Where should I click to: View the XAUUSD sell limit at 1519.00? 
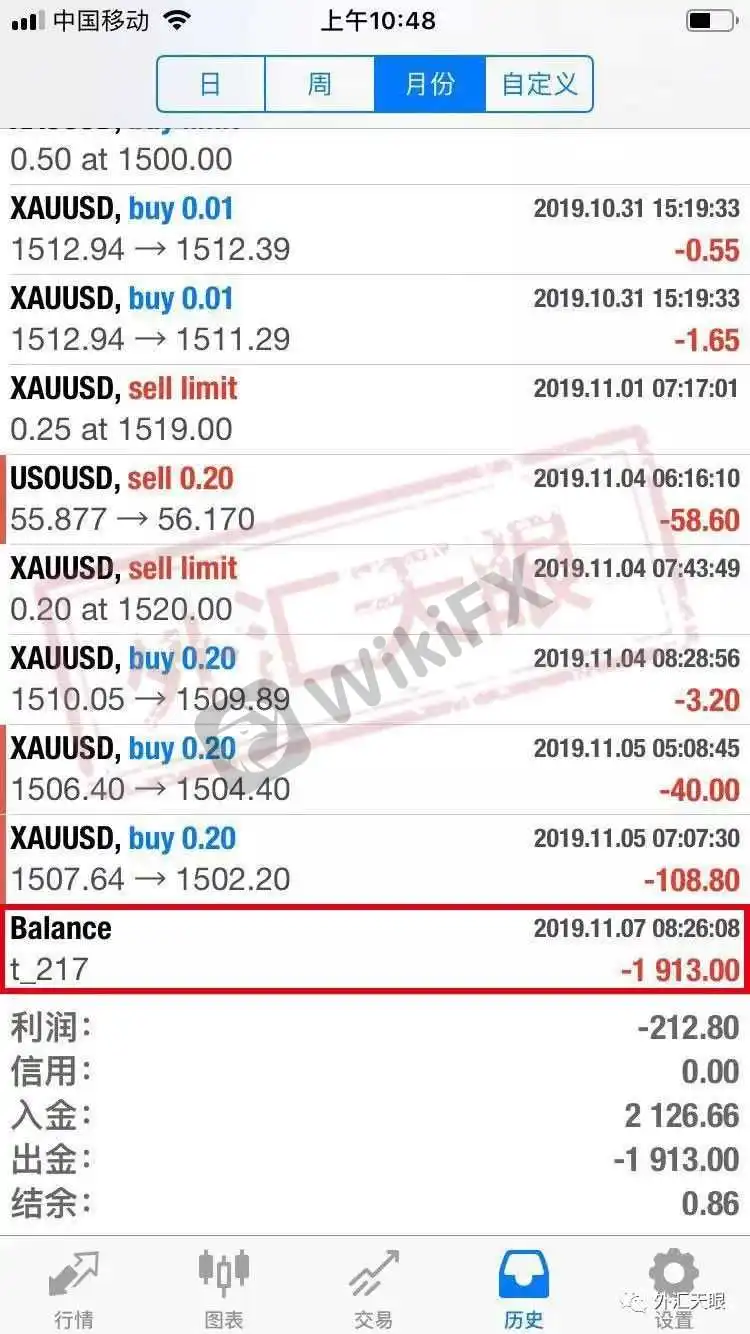point(375,409)
